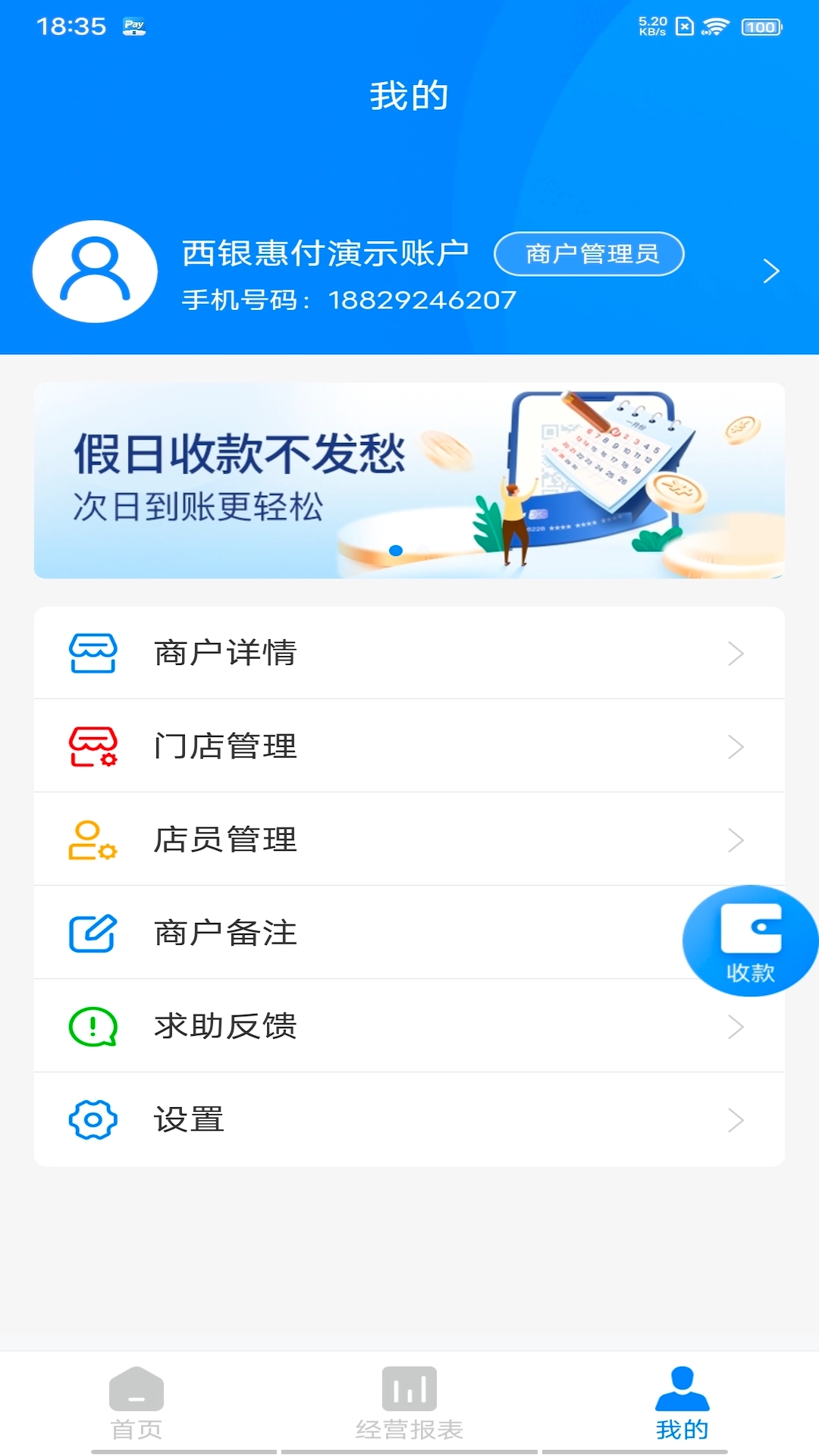Viewport: 819px width, 1456px height.
Task: Open settings via the gear icon
Action: tap(93, 1119)
